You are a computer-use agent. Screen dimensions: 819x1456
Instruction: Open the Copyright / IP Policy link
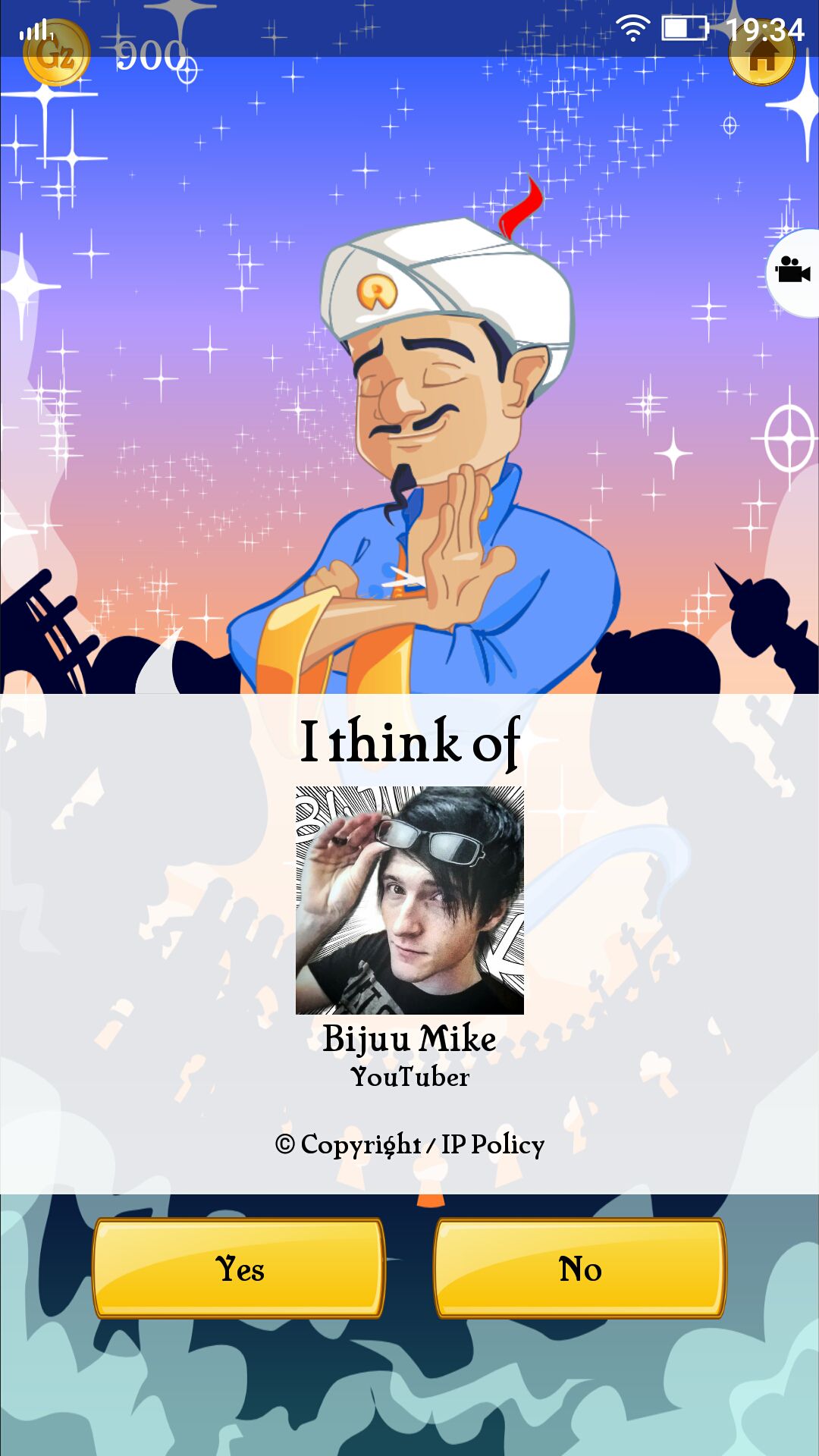(x=409, y=1144)
